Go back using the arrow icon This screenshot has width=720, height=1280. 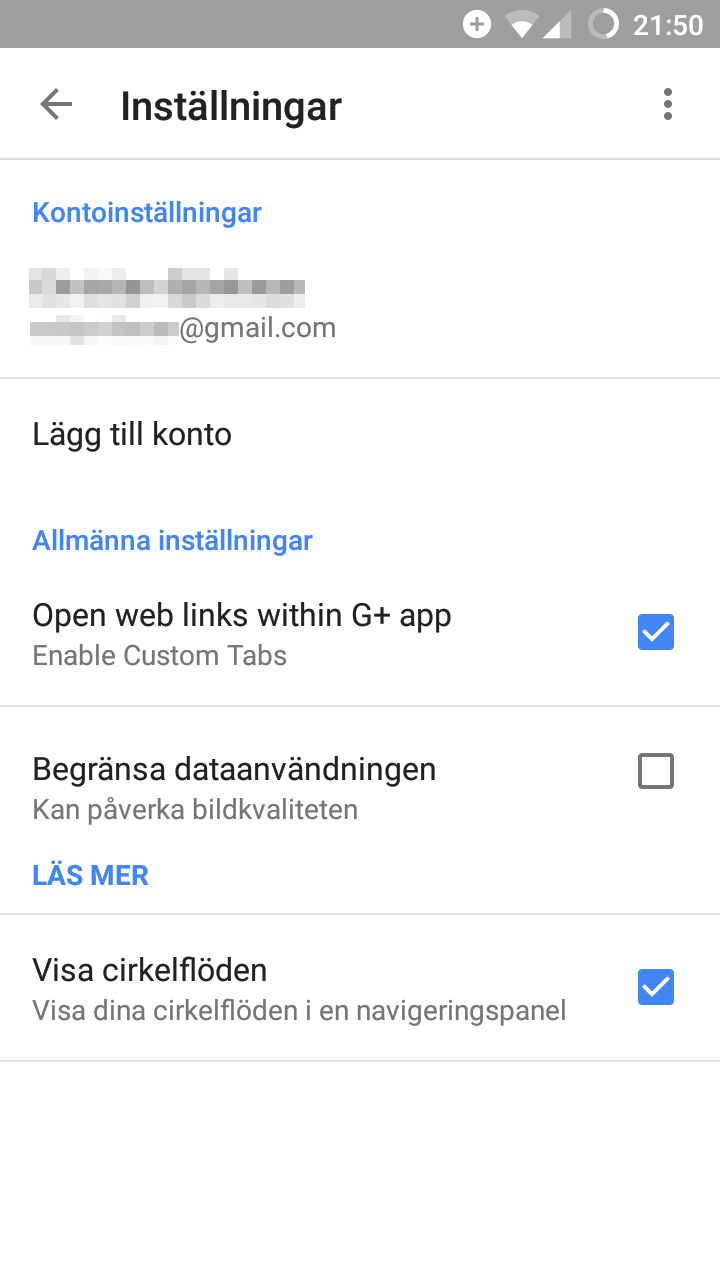56,104
